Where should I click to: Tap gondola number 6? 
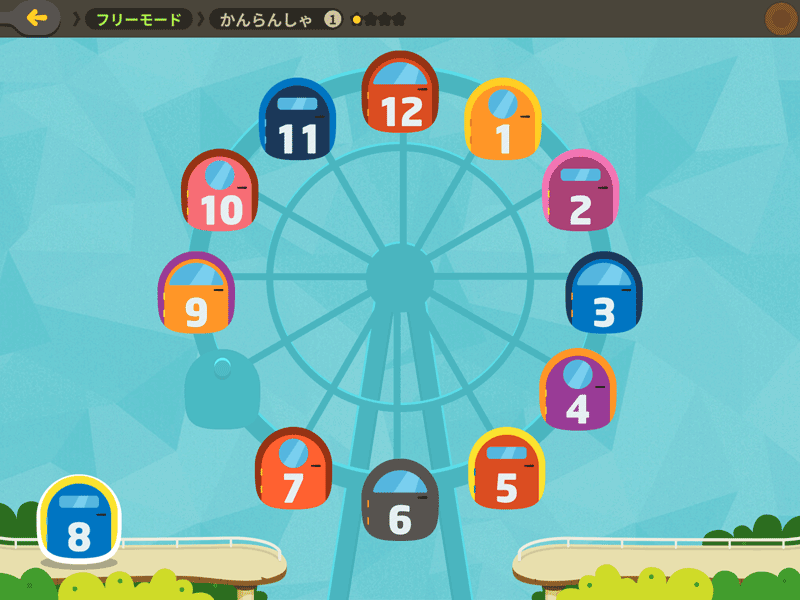(x=400, y=500)
